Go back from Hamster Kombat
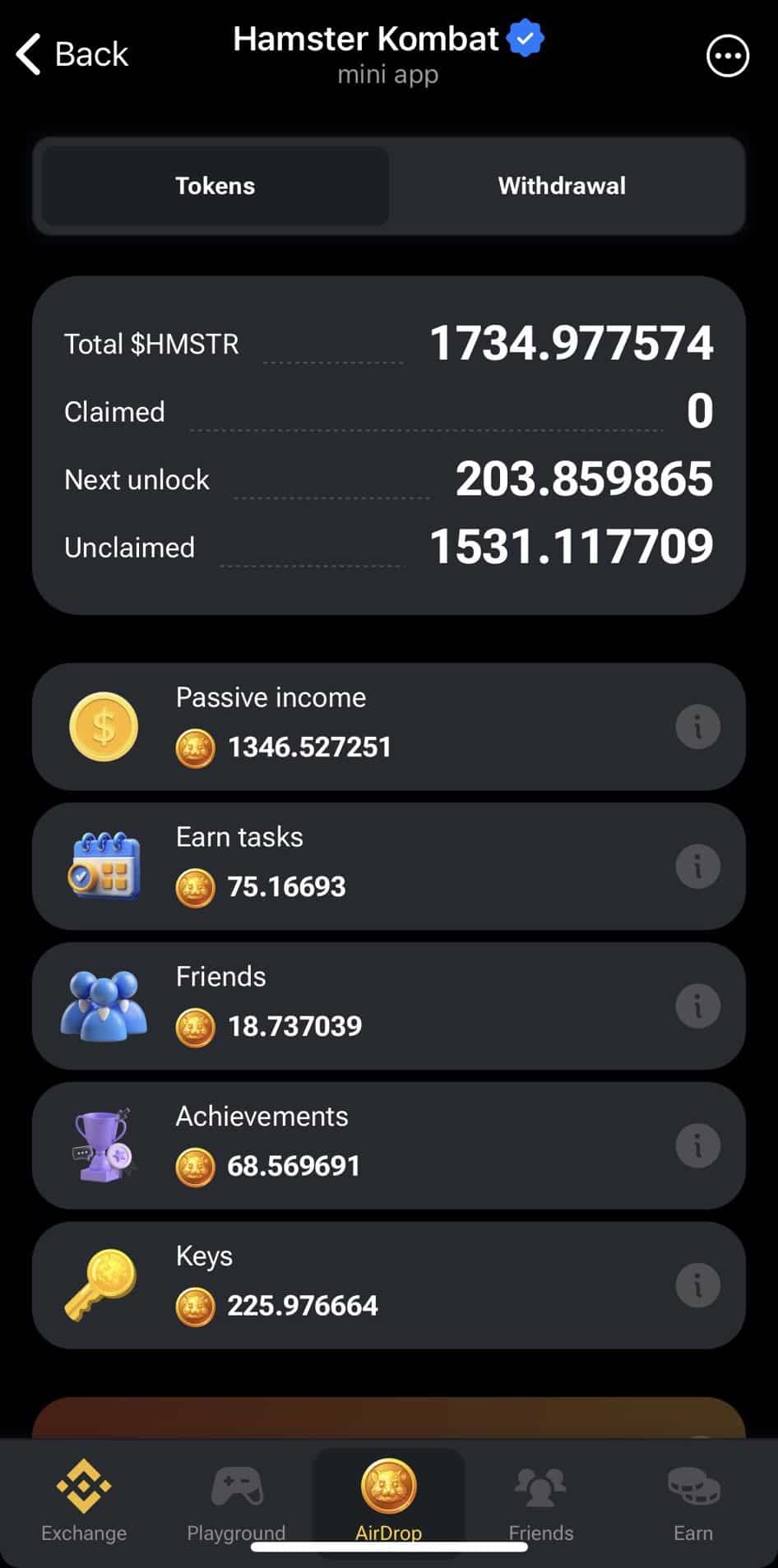778x1568 pixels. click(72, 54)
